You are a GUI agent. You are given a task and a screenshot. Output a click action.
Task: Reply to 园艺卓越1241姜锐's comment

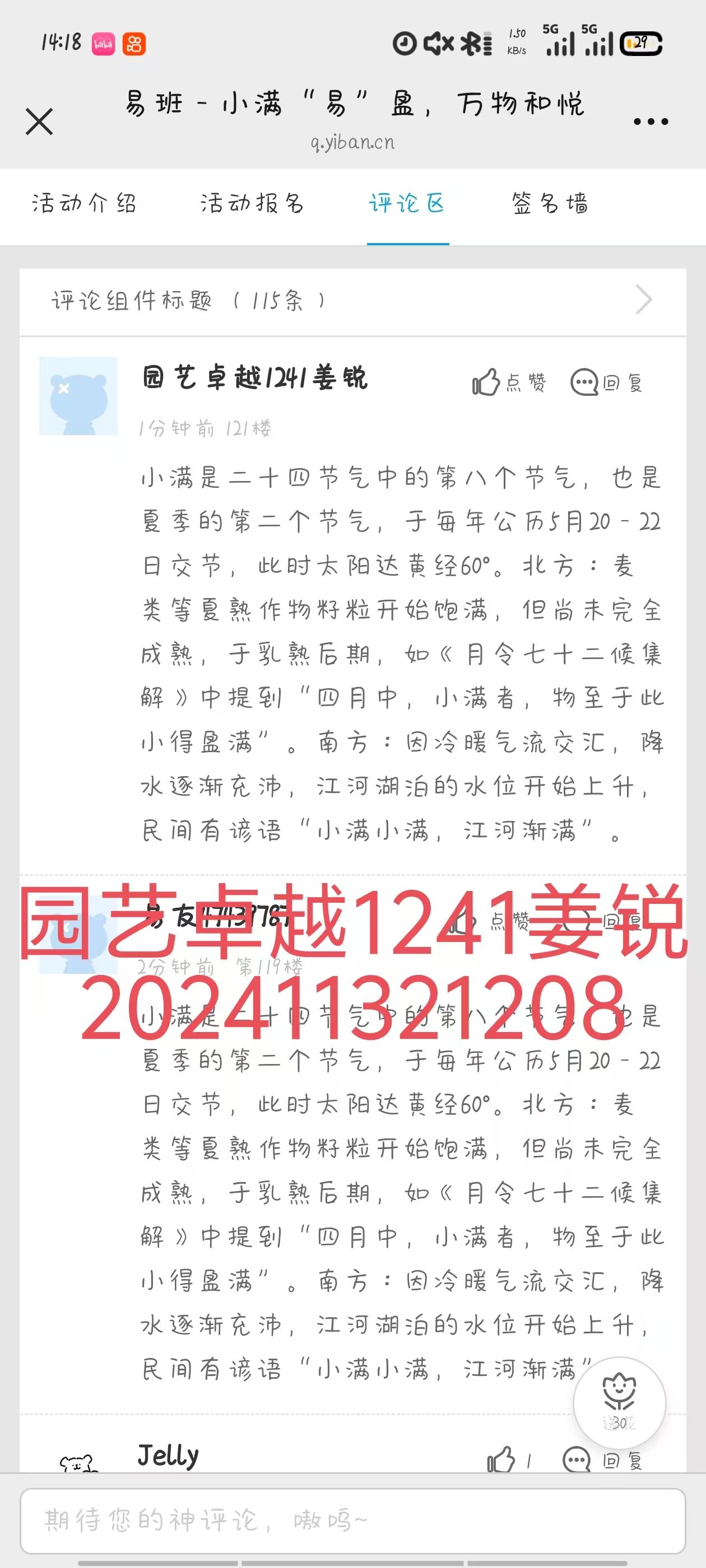coord(606,383)
